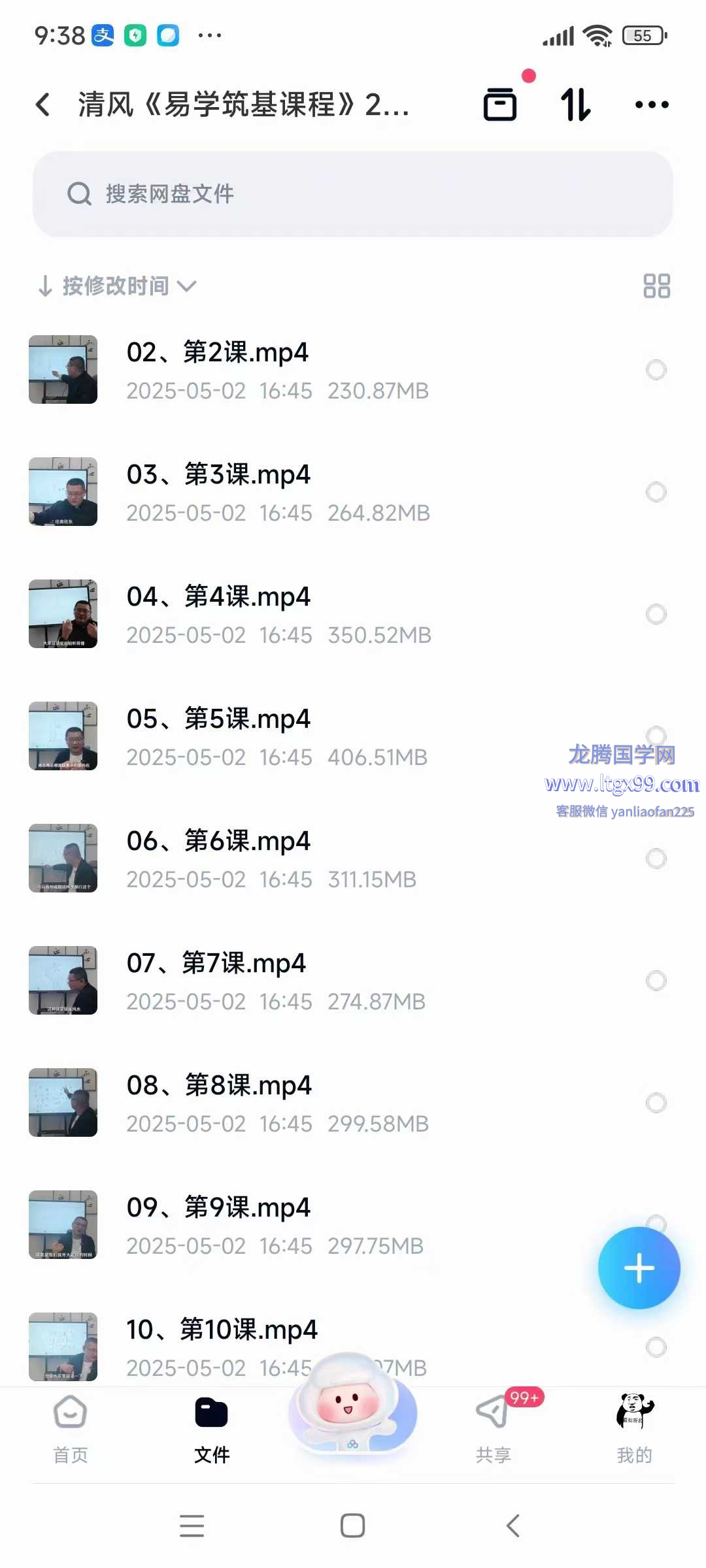This screenshot has height=1568, width=706.
Task: Go back from the course folder
Action: click(x=43, y=105)
